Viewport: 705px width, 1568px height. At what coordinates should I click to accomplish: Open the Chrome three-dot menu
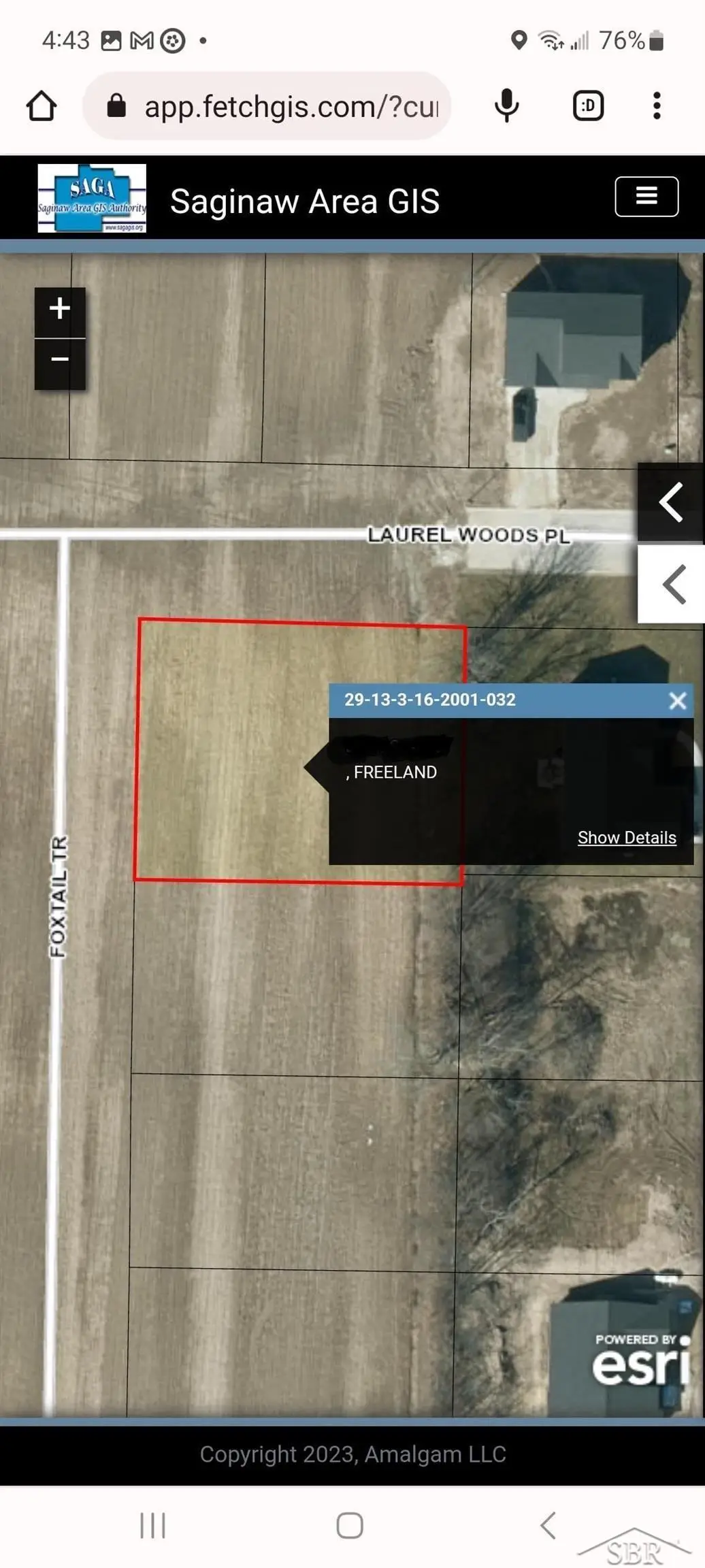tap(655, 105)
